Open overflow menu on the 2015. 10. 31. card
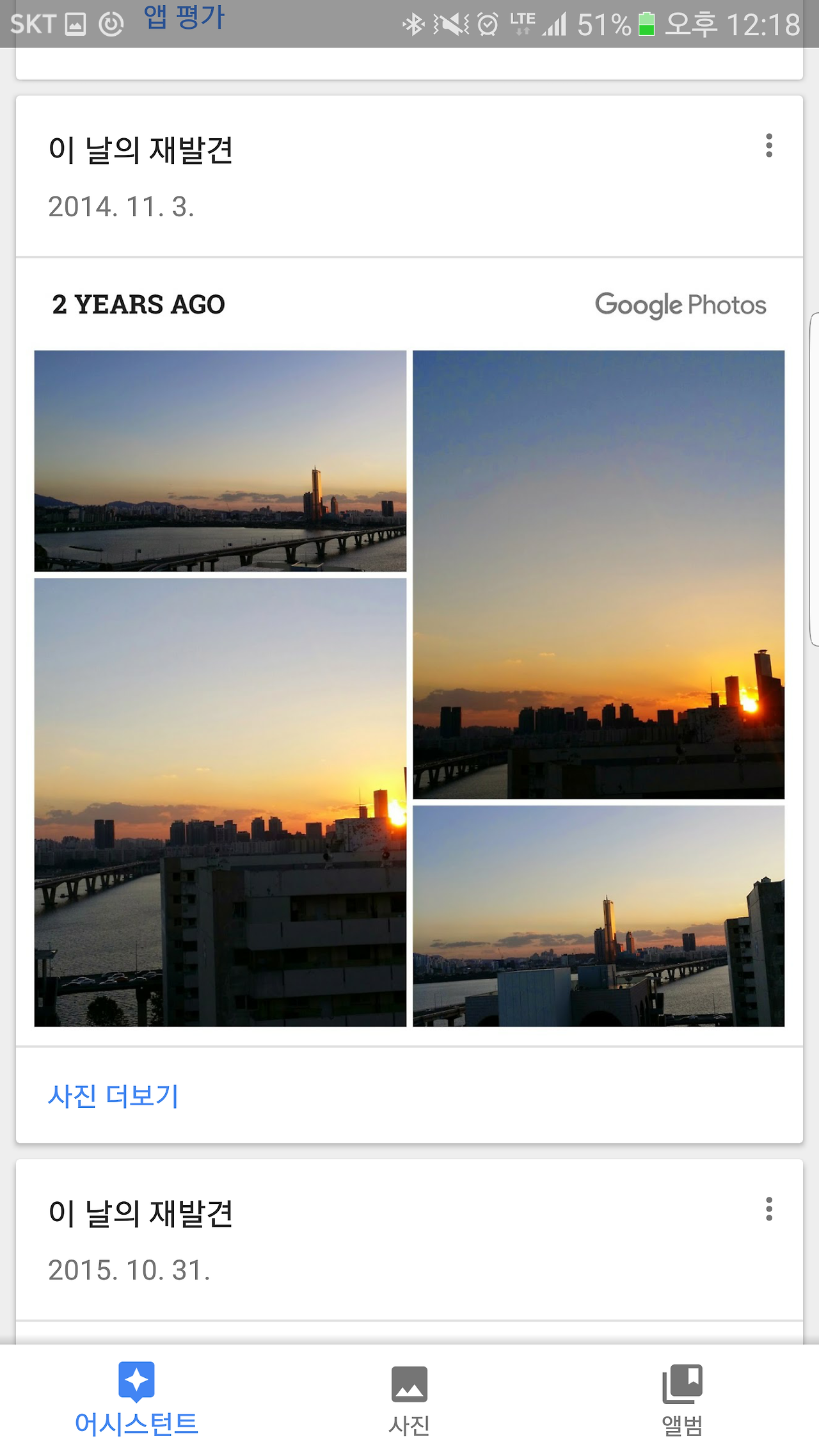 tap(769, 1210)
